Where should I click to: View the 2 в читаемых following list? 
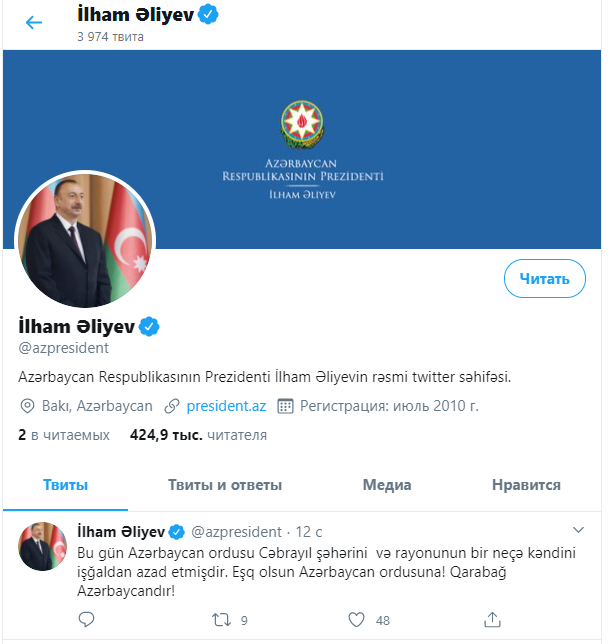tap(64, 435)
